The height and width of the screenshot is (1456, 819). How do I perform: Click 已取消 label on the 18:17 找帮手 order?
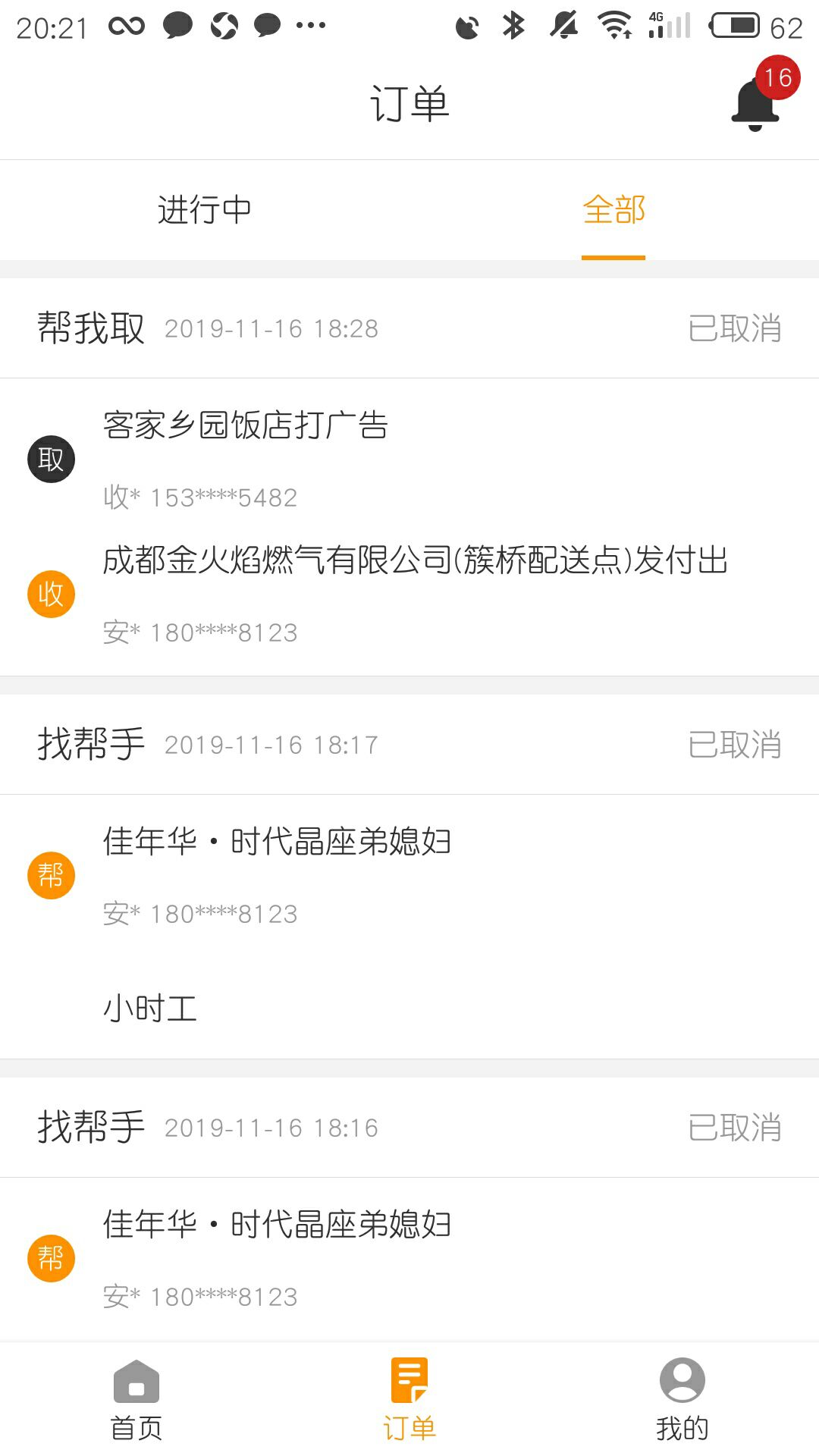(734, 744)
